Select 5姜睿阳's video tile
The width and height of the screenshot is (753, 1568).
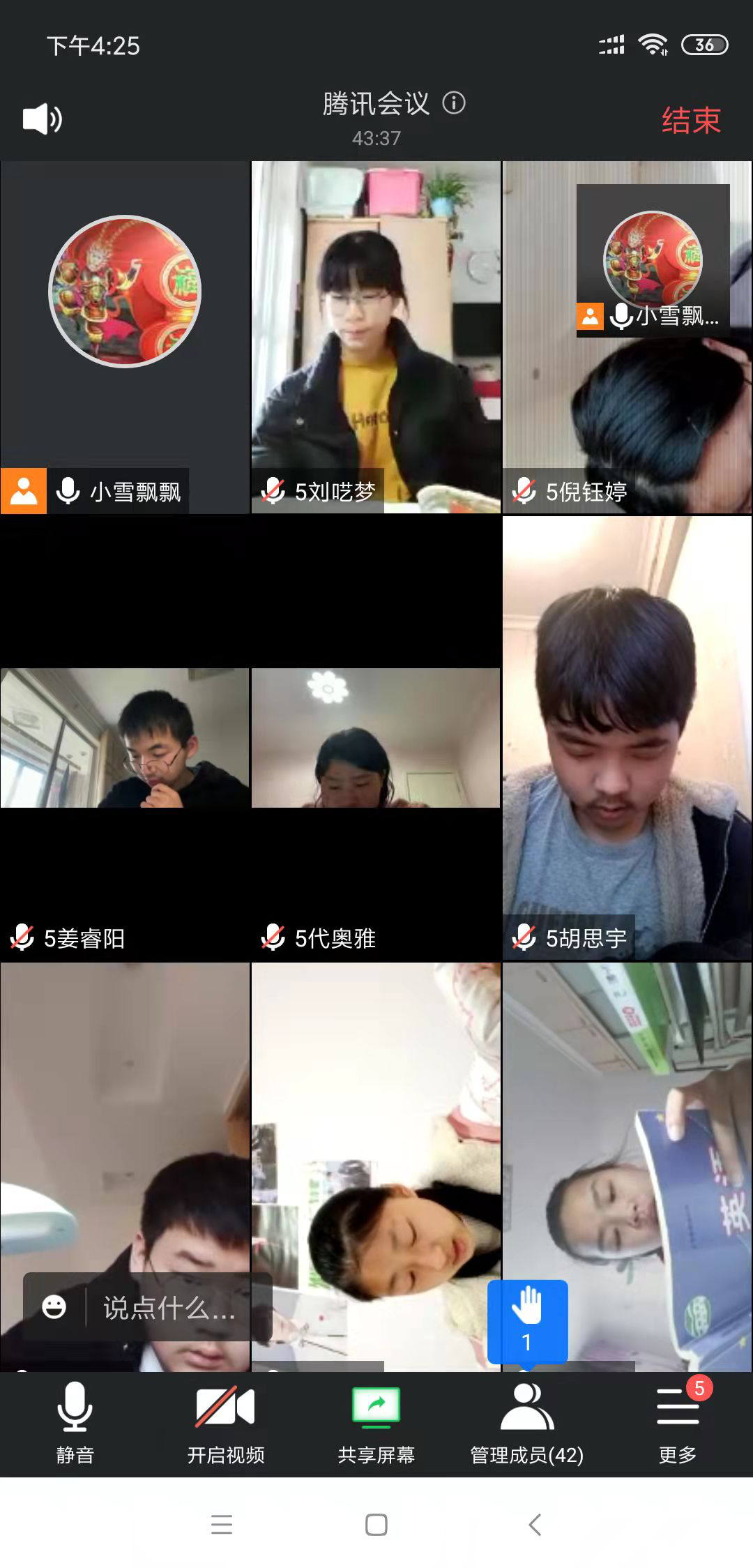[x=125, y=739]
